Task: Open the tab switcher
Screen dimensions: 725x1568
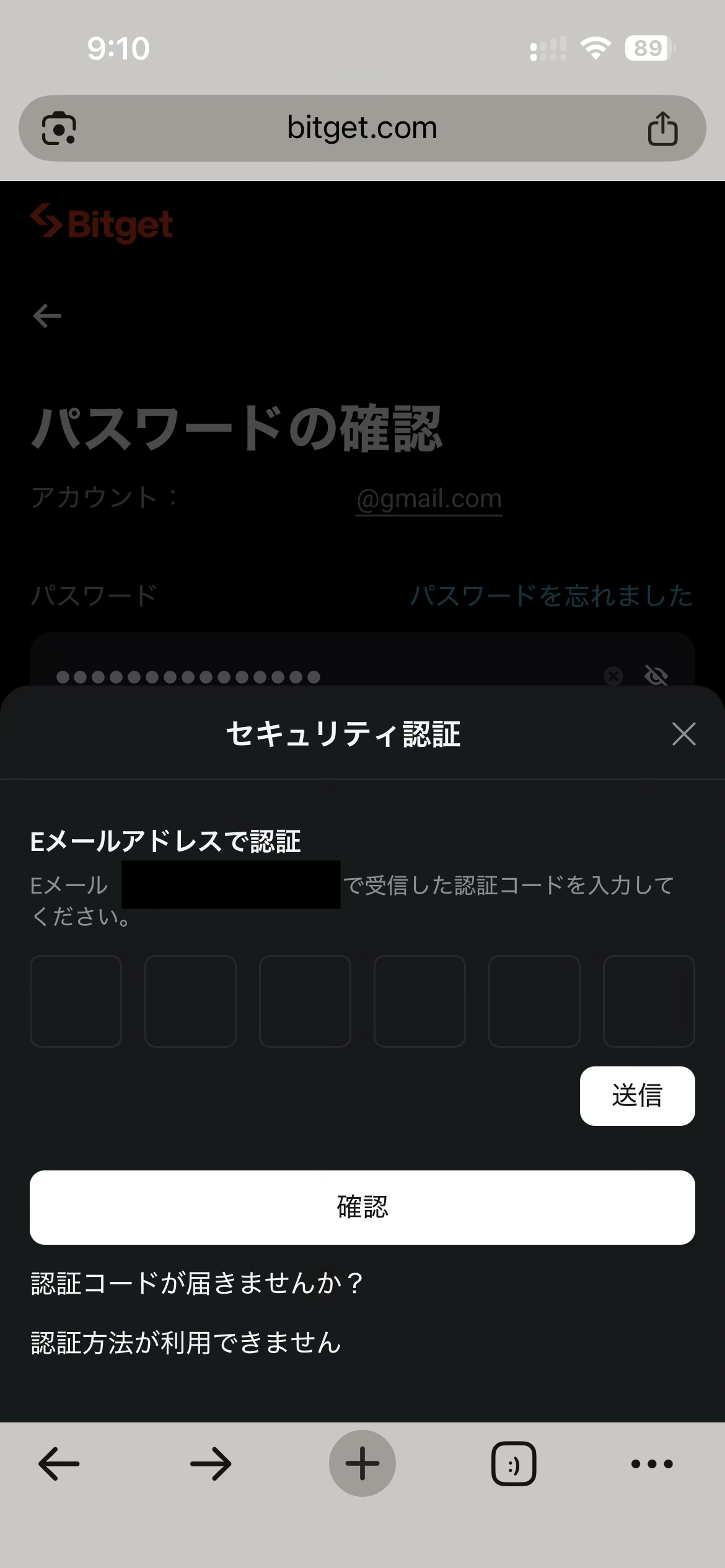Action: click(x=514, y=1463)
